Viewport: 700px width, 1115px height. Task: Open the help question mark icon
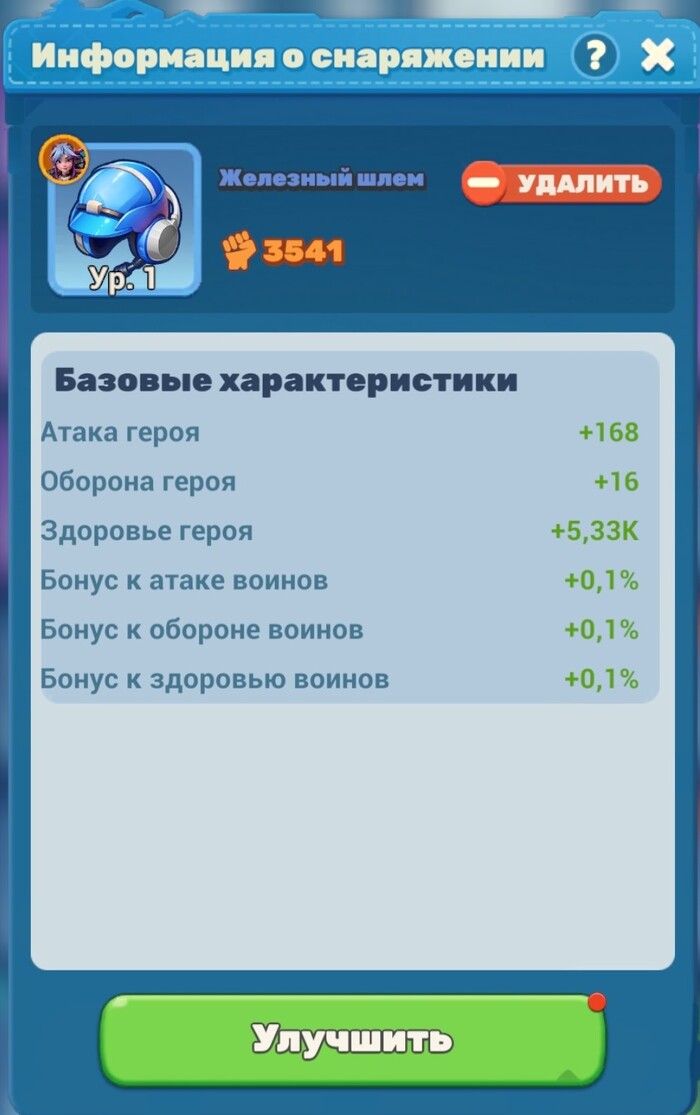point(595,56)
